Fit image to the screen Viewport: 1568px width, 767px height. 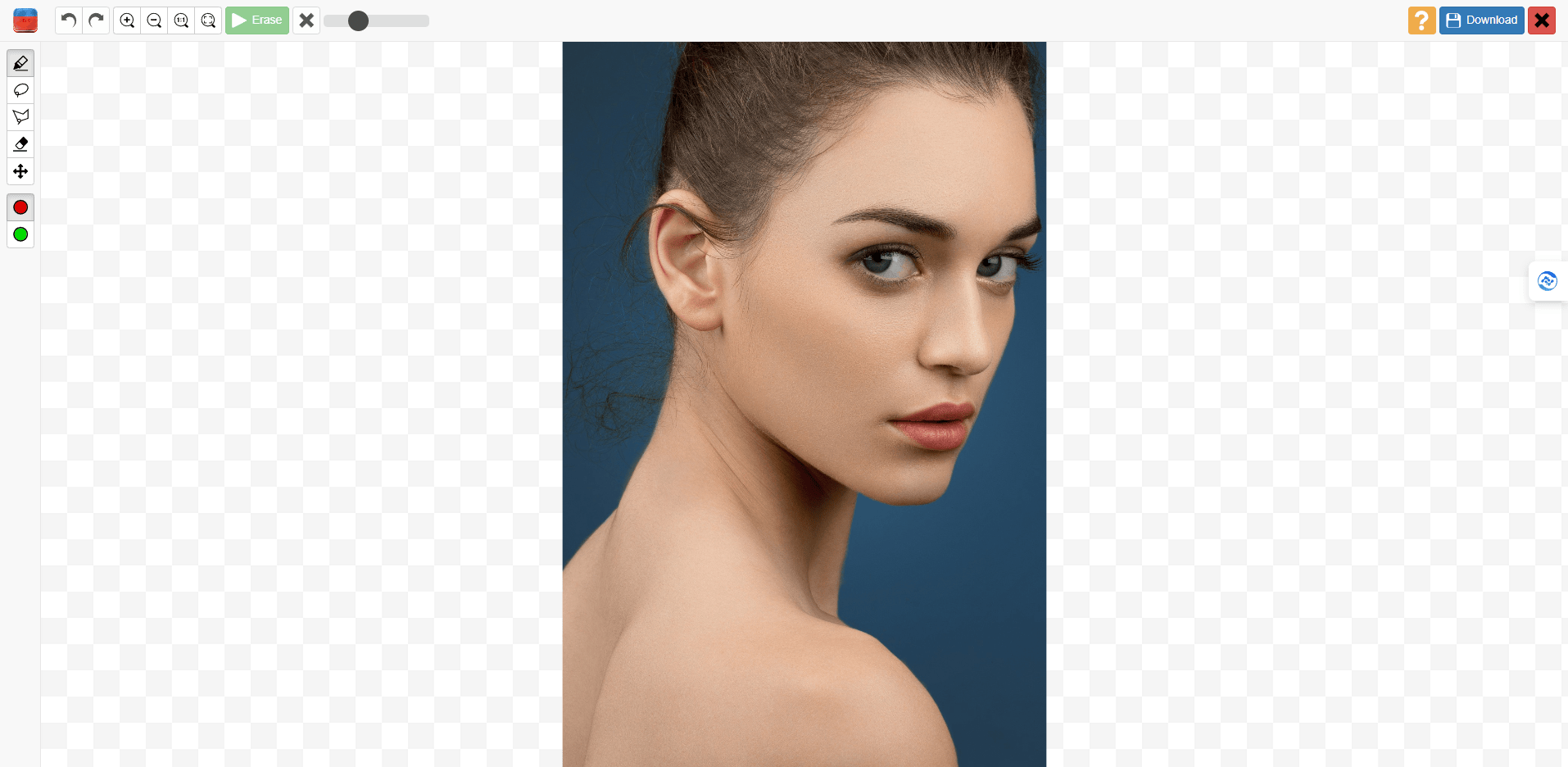pos(208,20)
